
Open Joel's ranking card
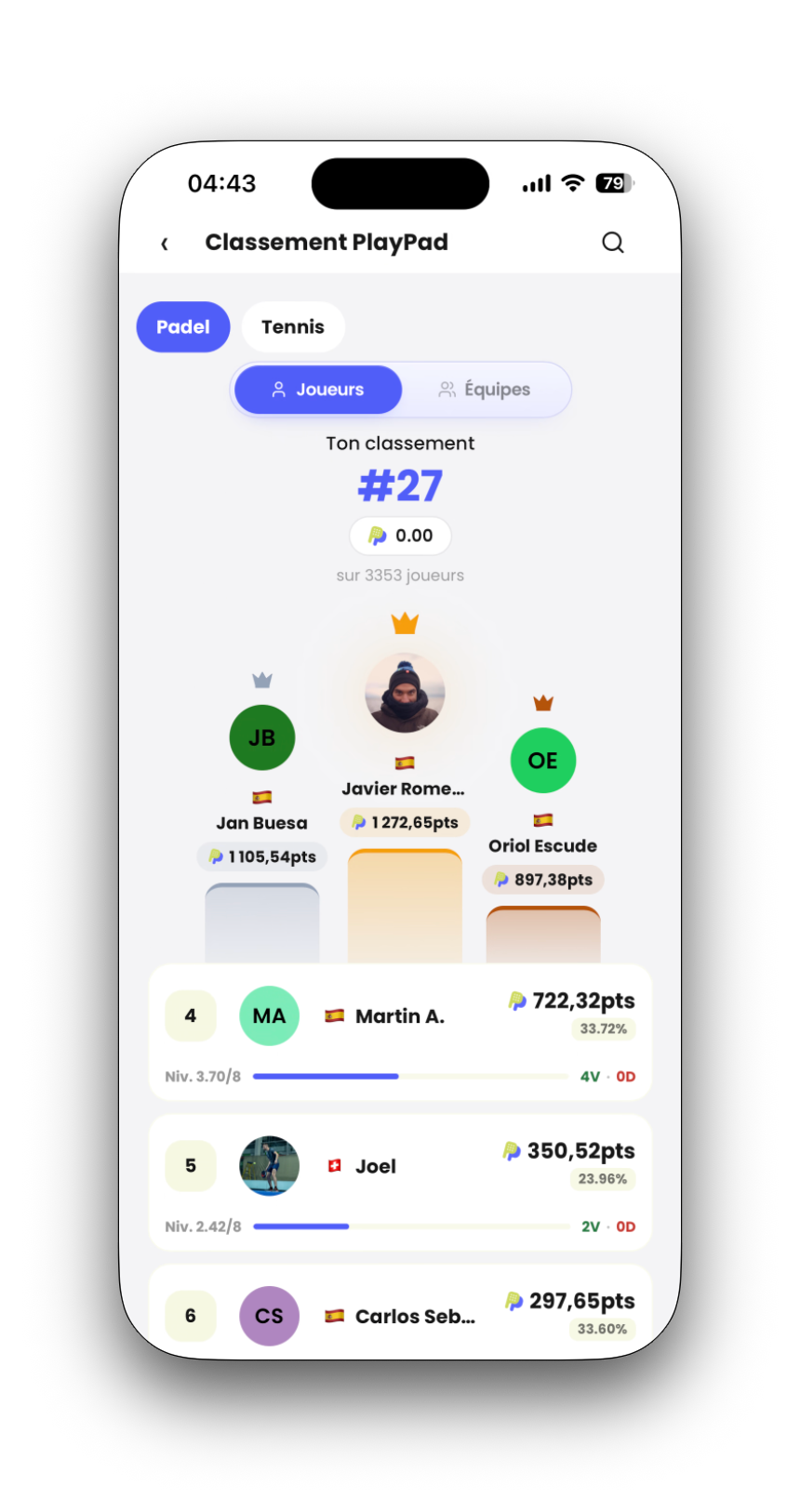(x=400, y=1183)
